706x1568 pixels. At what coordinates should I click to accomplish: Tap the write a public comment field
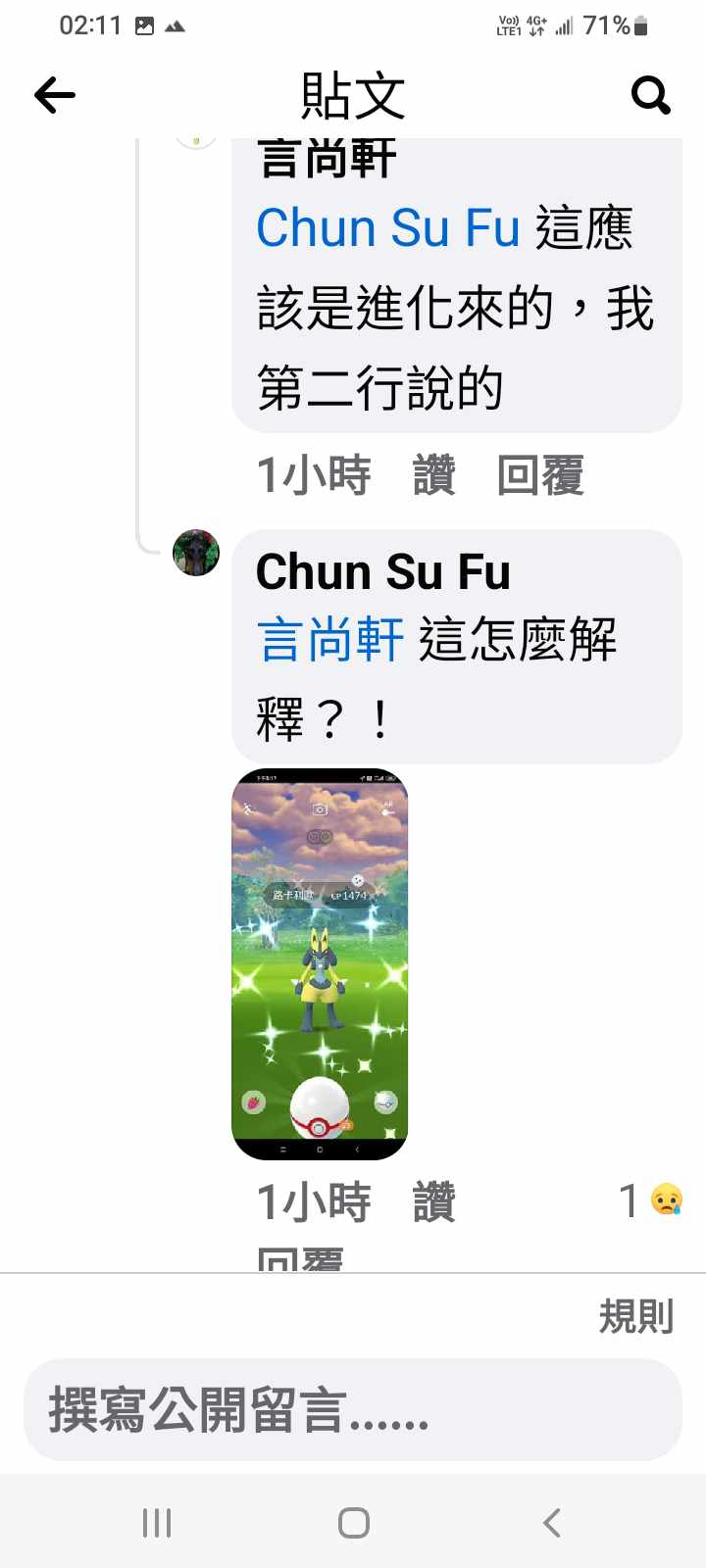point(353,1410)
